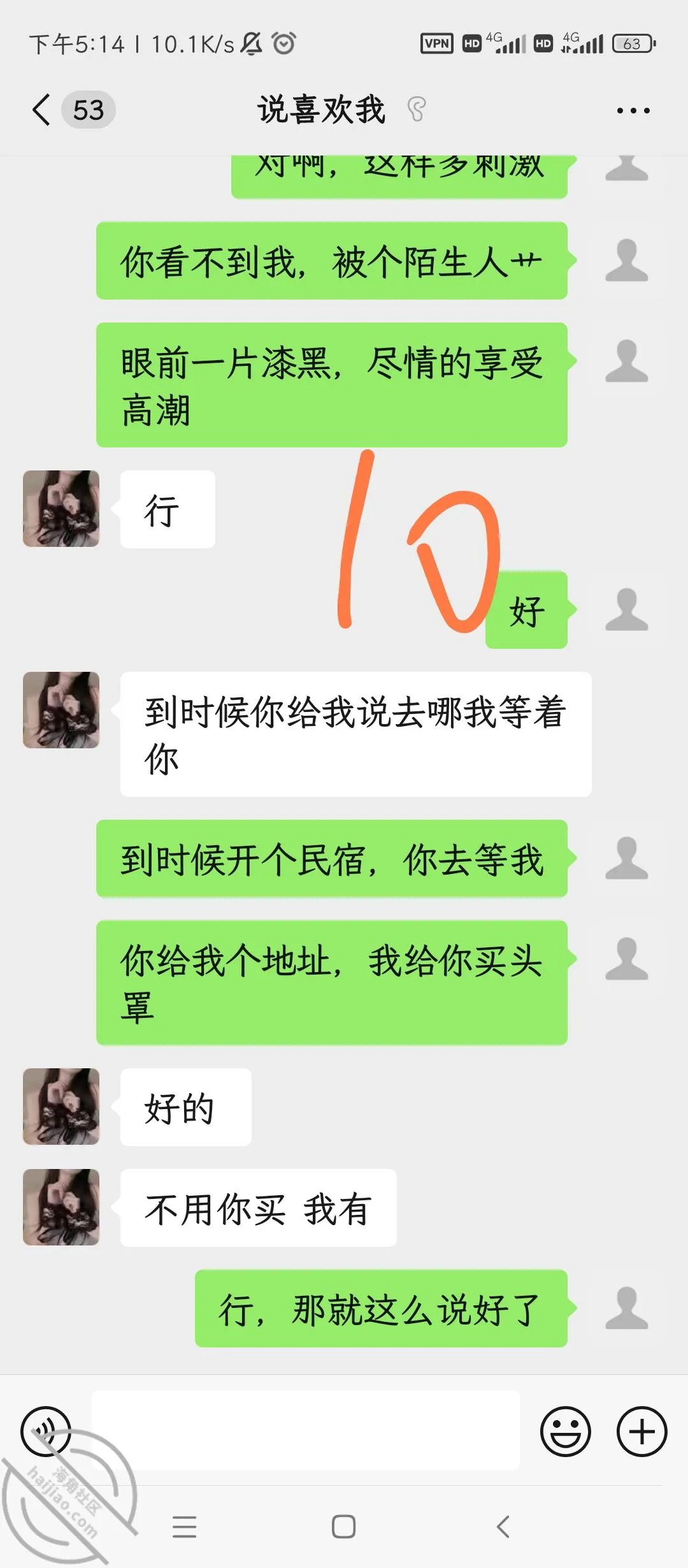Open the plus attachments menu
Image resolution: width=688 pixels, height=1568 pixels.
coord(642,1431)
